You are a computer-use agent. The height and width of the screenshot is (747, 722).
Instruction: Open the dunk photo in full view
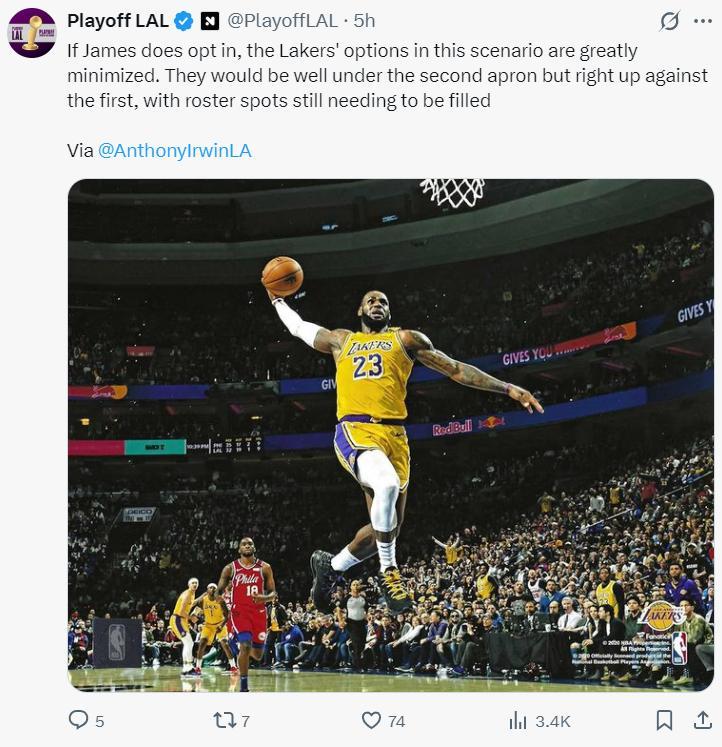[390, 435]
